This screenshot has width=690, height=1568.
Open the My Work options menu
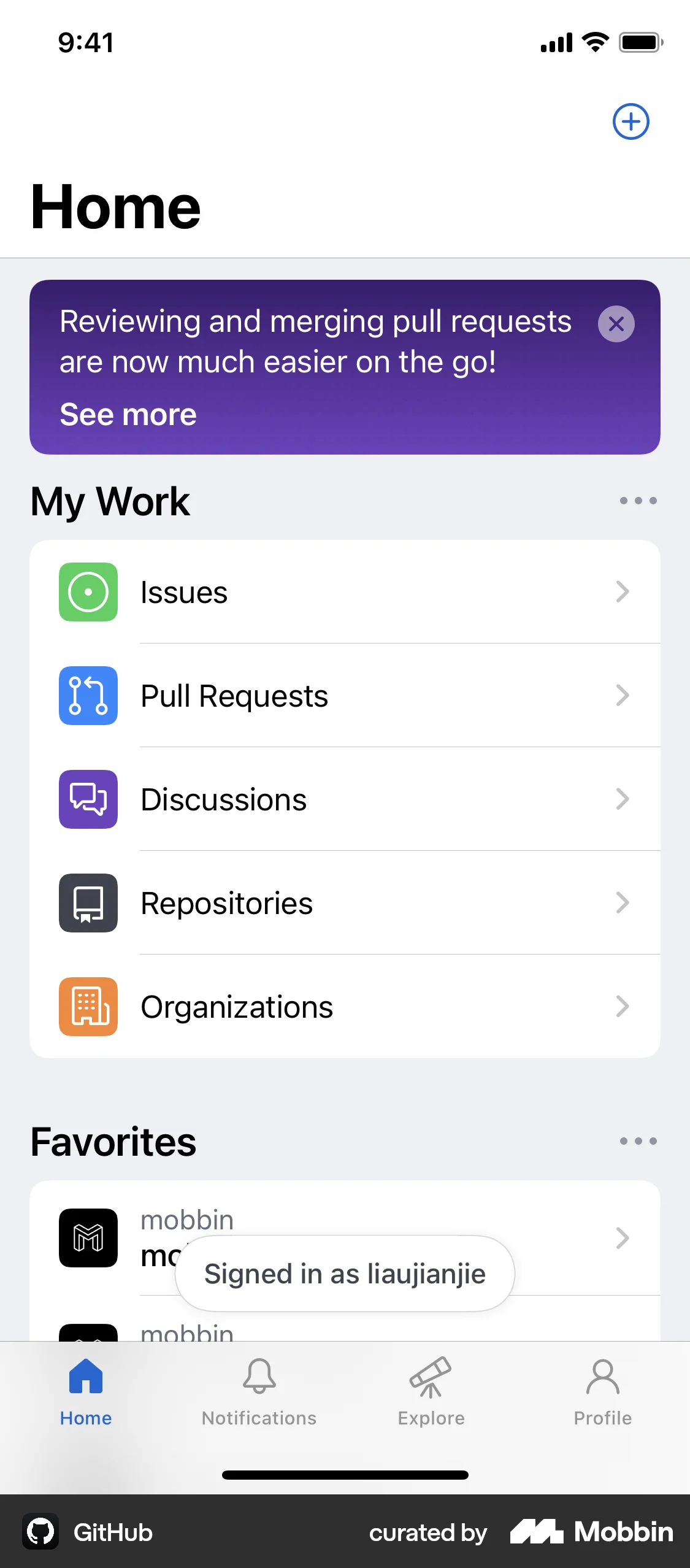click(x=637, y=501)
